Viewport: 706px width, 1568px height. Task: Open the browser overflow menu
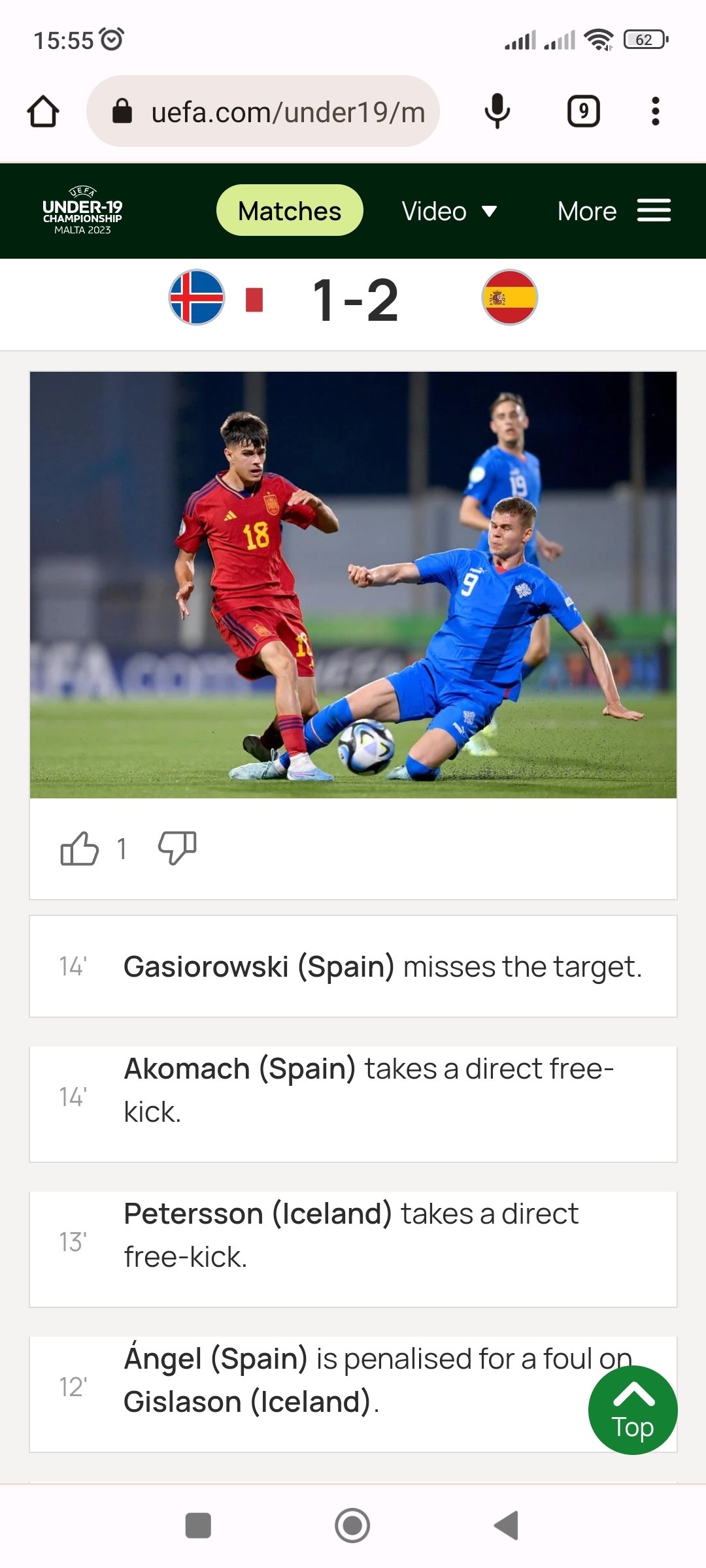click(655, 111)
